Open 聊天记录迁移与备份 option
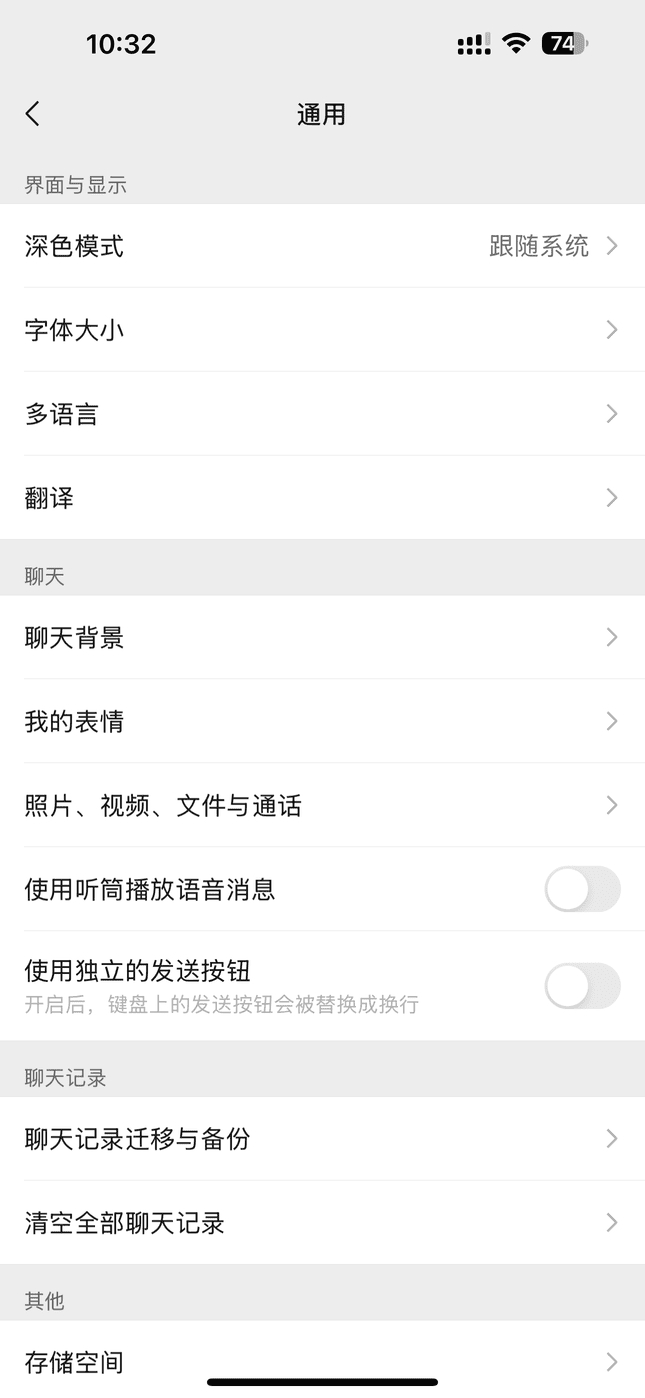Image resolution: width=645 pixels, height=1398 pixels. click(x=322, y=1139)
